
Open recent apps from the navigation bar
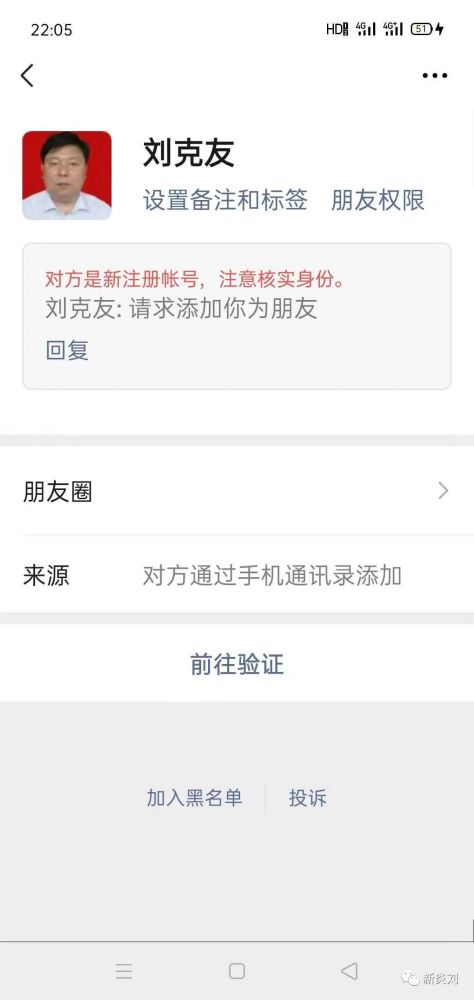(x=124, y=971)
